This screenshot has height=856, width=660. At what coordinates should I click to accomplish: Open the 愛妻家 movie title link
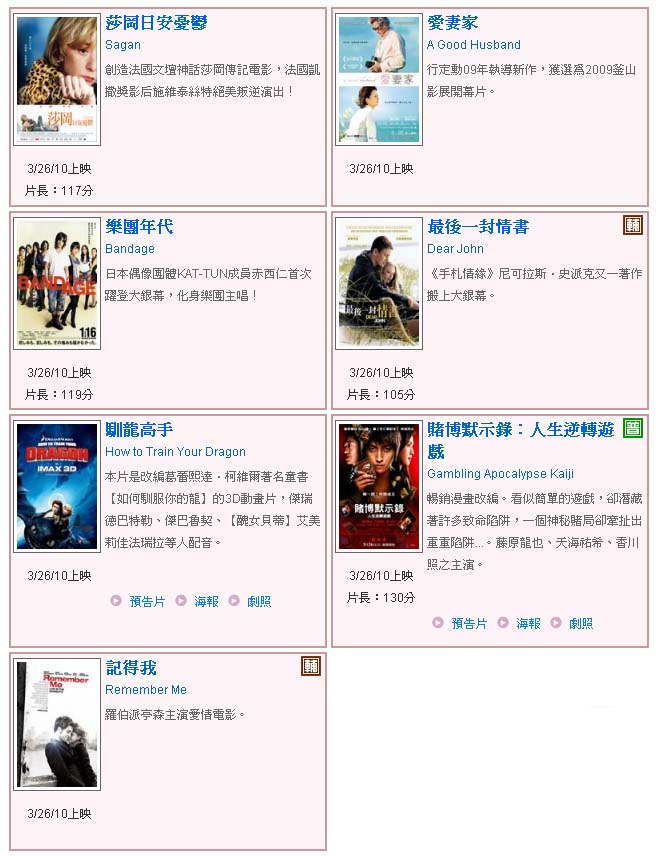tap(452, 23)
